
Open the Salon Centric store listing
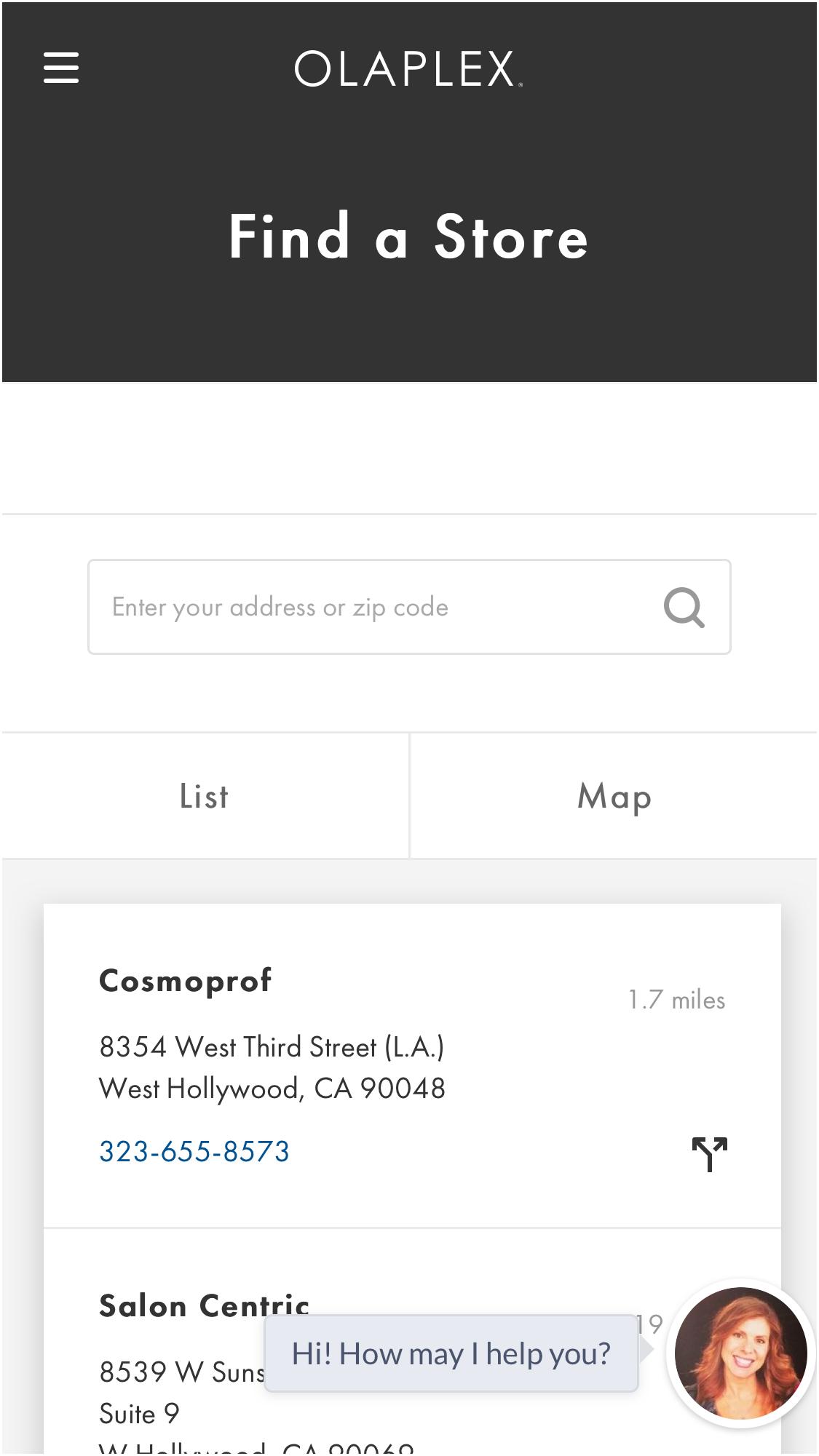click(x=204, y=1305)
